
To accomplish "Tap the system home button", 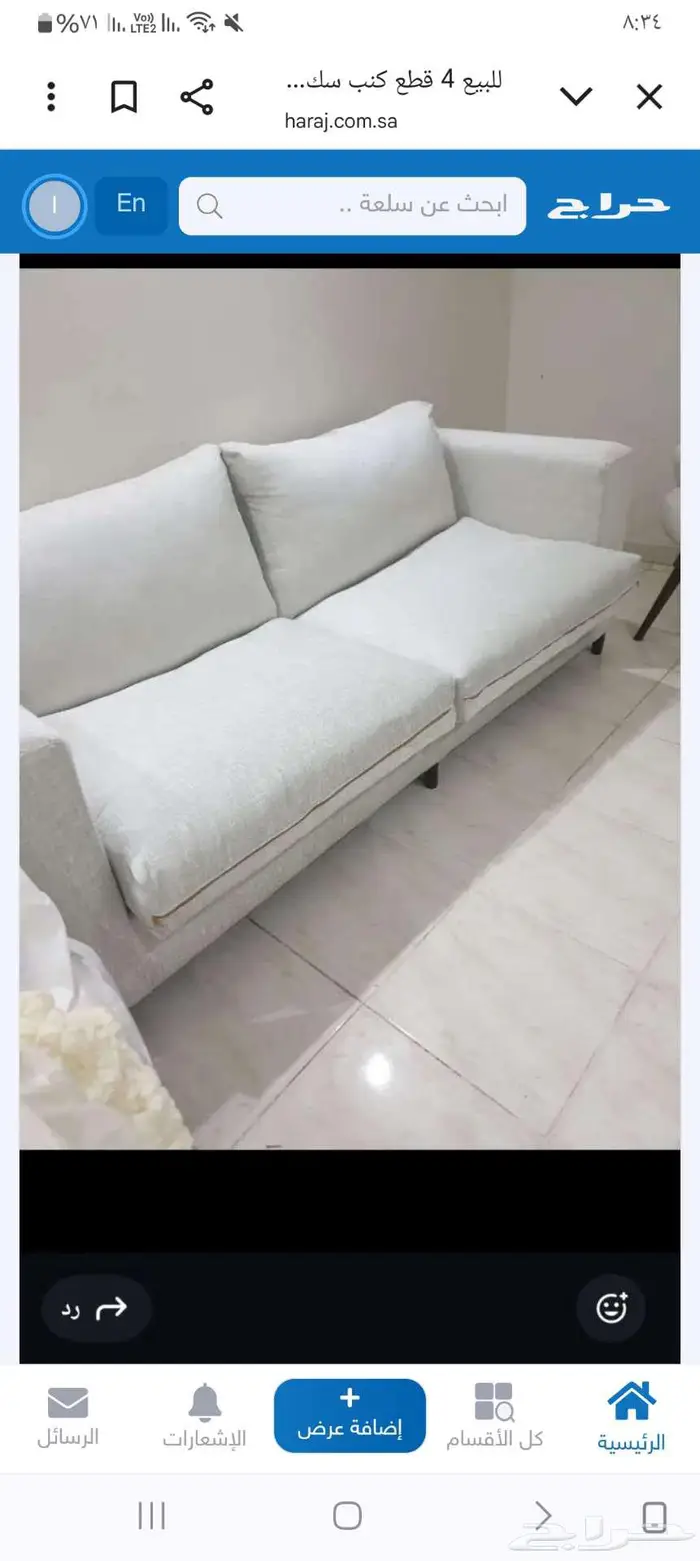I will [347, 1516].
